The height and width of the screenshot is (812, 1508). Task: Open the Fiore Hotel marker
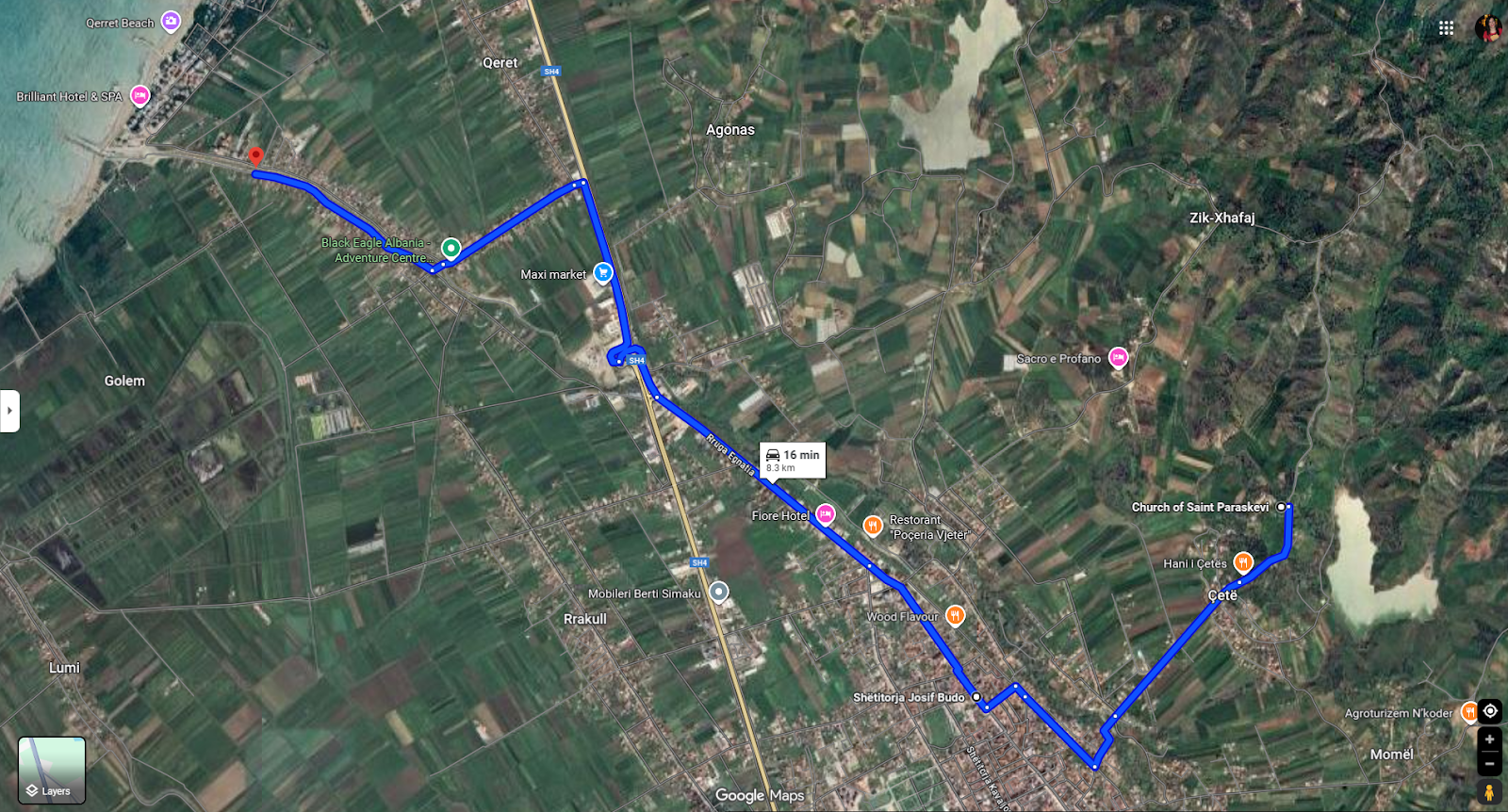(826, 513)
